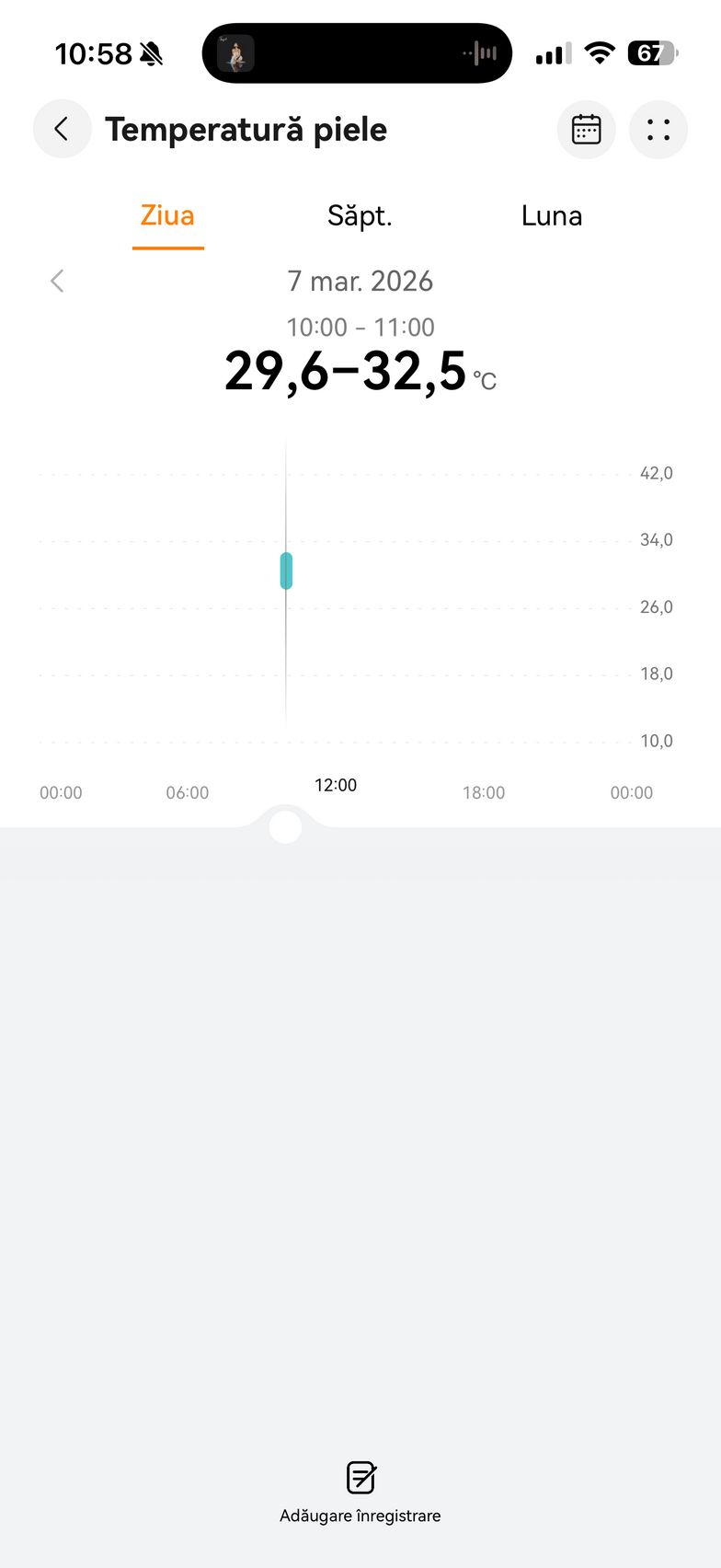Go back from Temperatură piele

point(62,129)
